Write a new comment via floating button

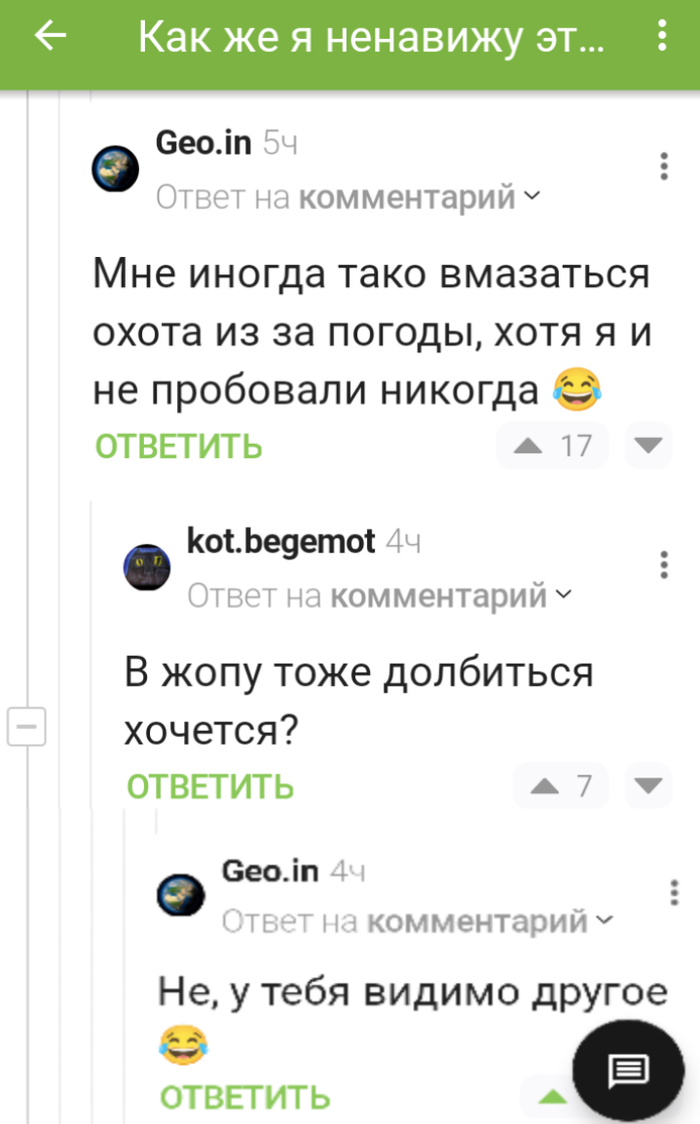pos(629,1071)
